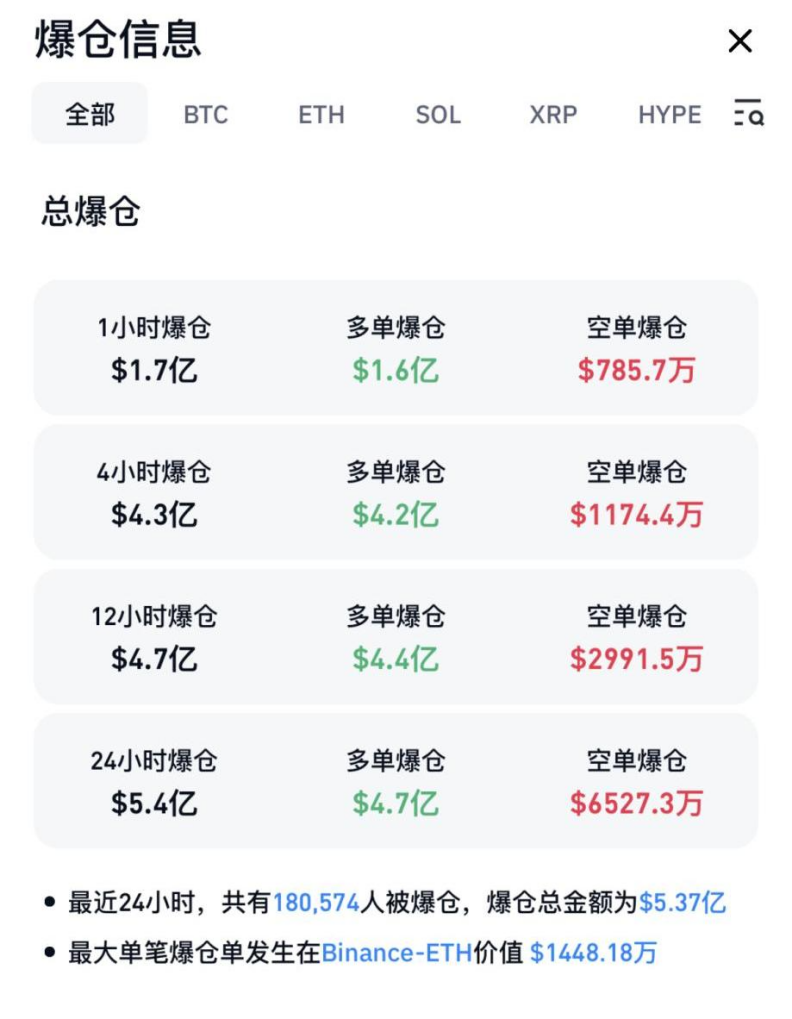Image resolution: width=792 pixels, height=1019 pixels.
Task: Select the XRP tab
Action: pyautogui.click(x=552, y=115)
